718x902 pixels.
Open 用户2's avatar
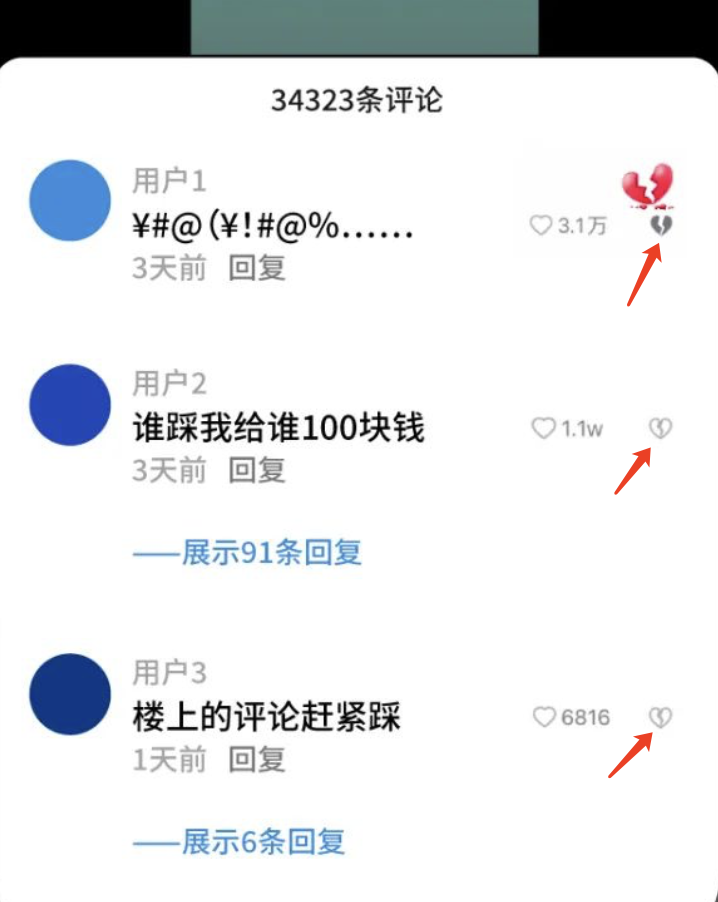(x=70, y=405)
